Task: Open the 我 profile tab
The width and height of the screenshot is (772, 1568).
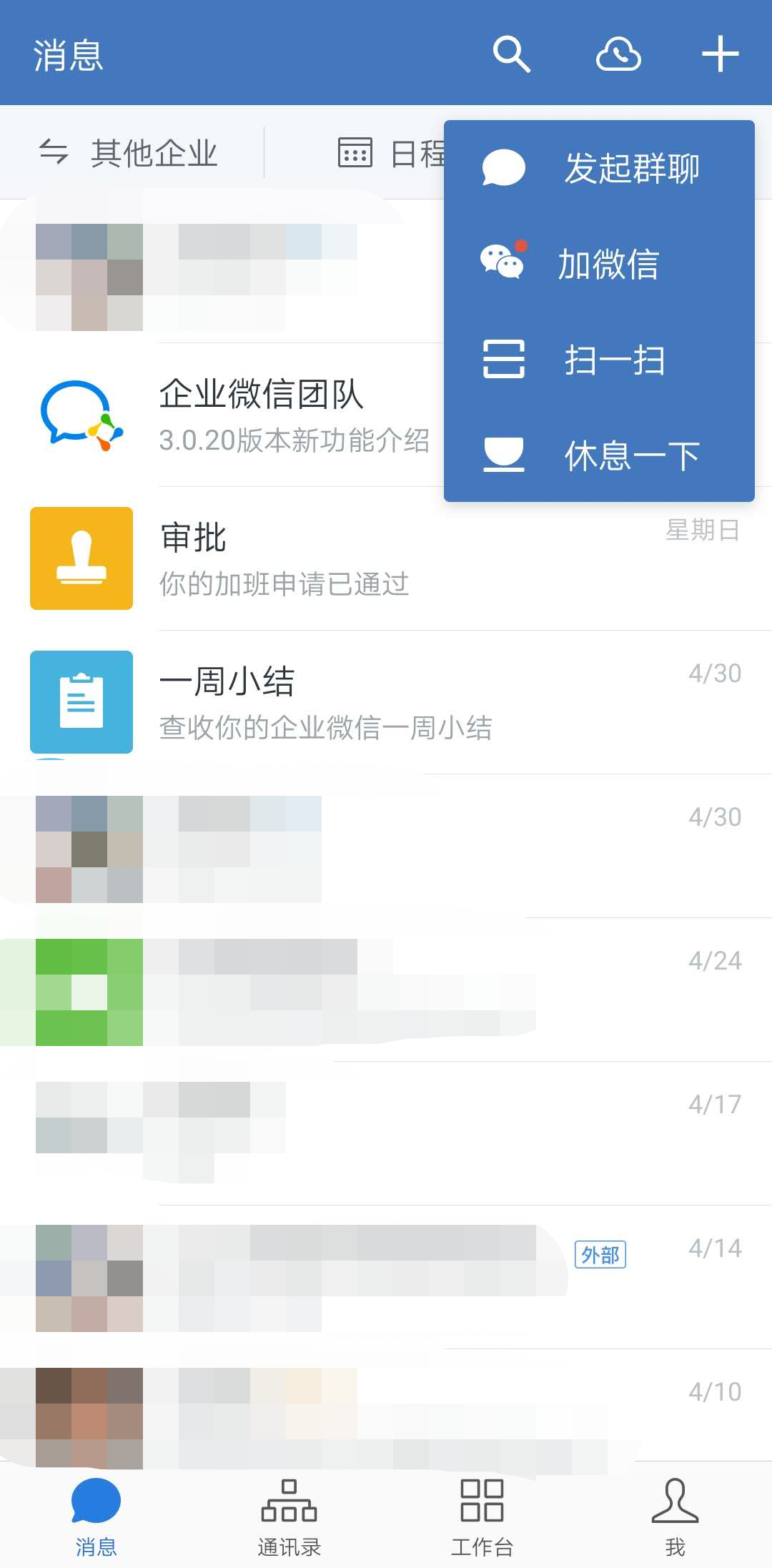Action: pyautogui.click(x=675, y=1512)
